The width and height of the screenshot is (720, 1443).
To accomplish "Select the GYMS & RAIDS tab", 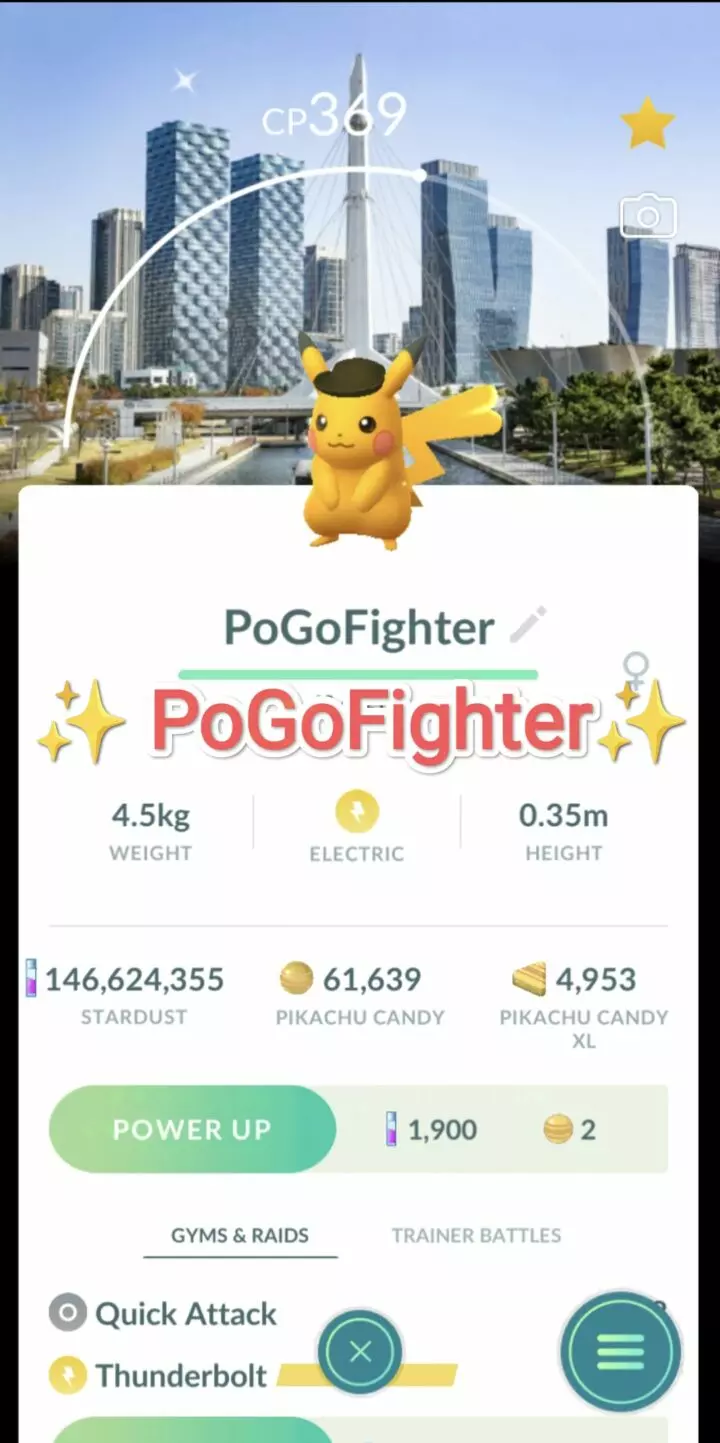I will [x=240, y=1235].
